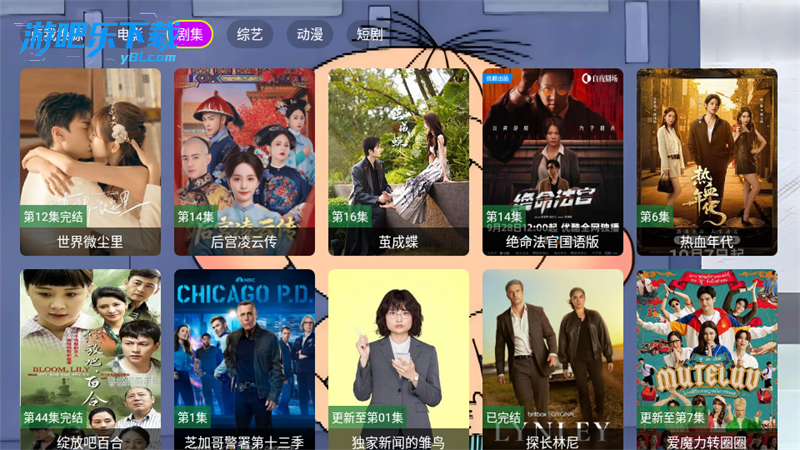
Task: Open 绝命法官国语版
Action: point(552,160)
